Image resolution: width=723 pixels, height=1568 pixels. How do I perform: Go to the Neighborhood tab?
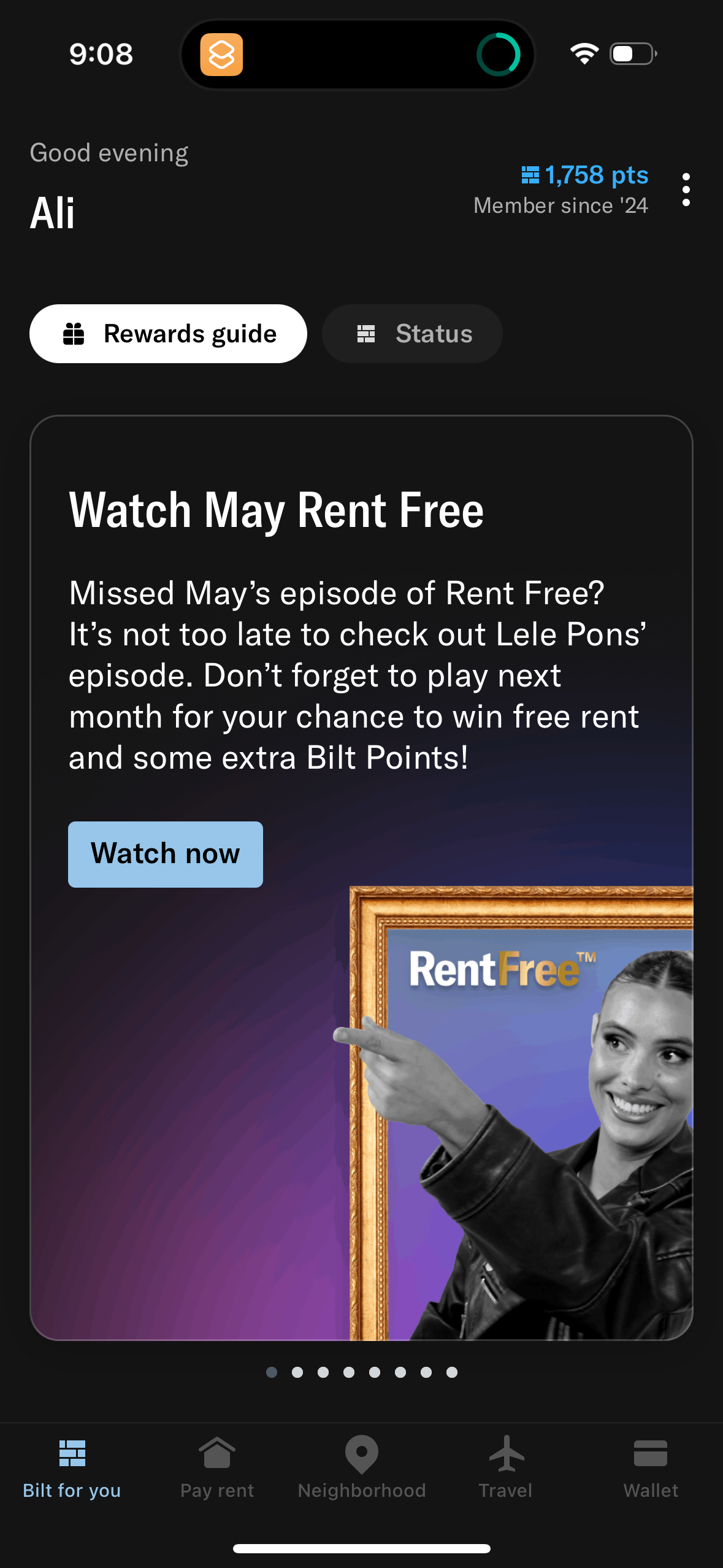362,1466
